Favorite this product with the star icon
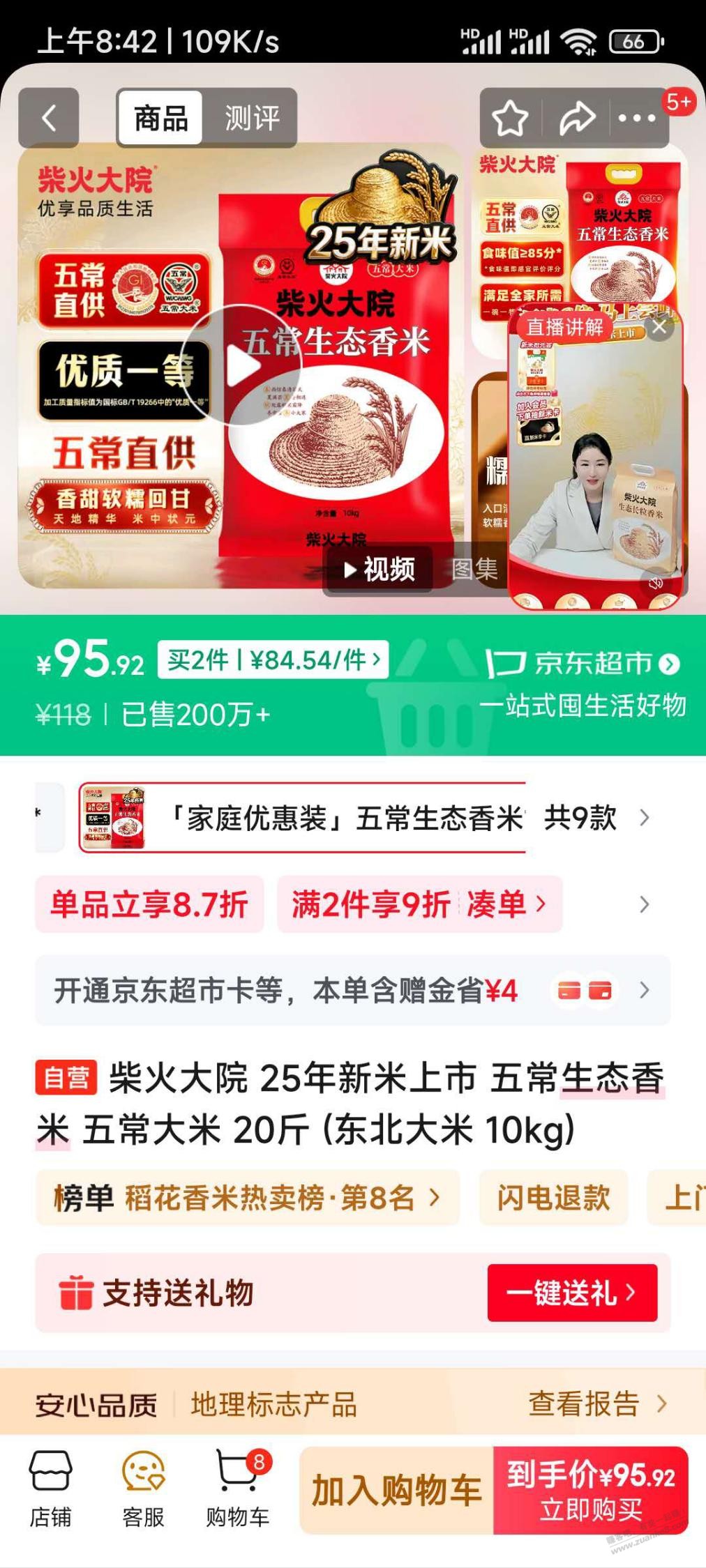This screenshot has width=706, height=1568. 510,118
